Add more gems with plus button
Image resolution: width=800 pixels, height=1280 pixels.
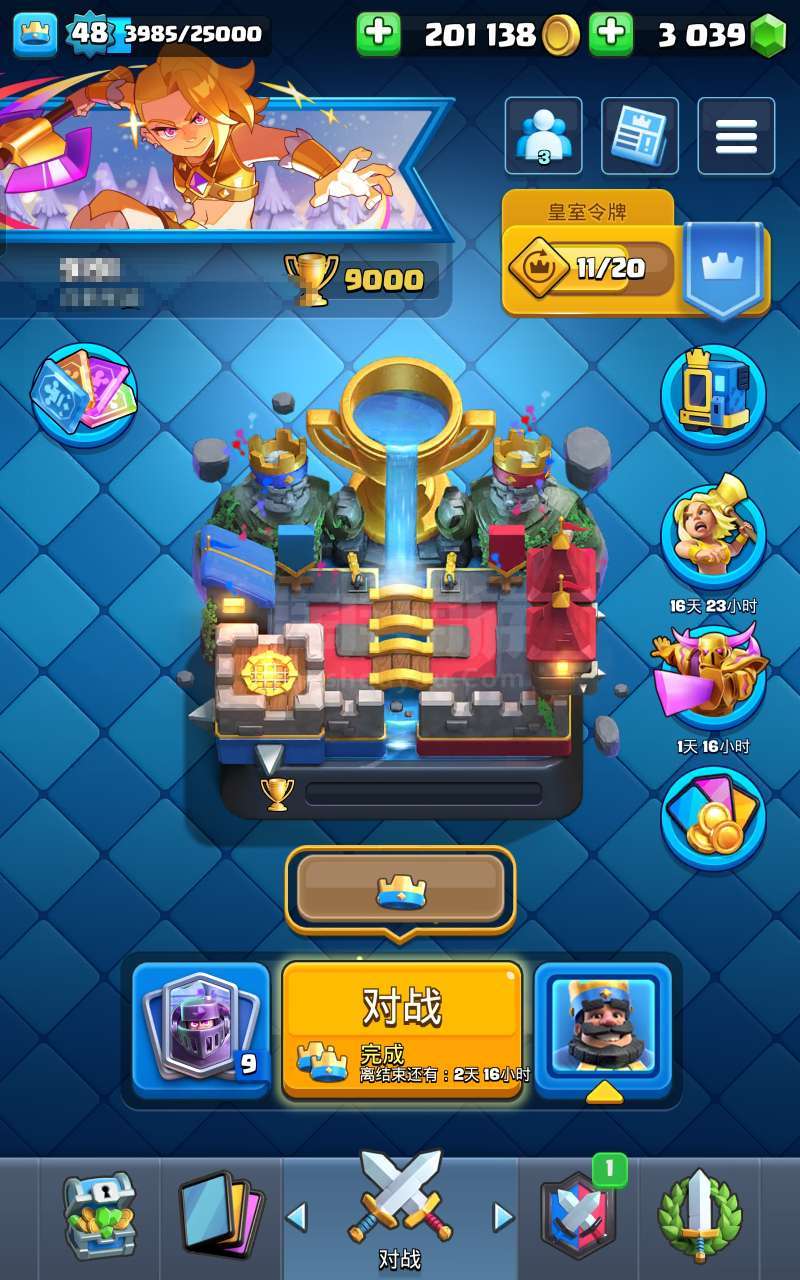(611, 35)
